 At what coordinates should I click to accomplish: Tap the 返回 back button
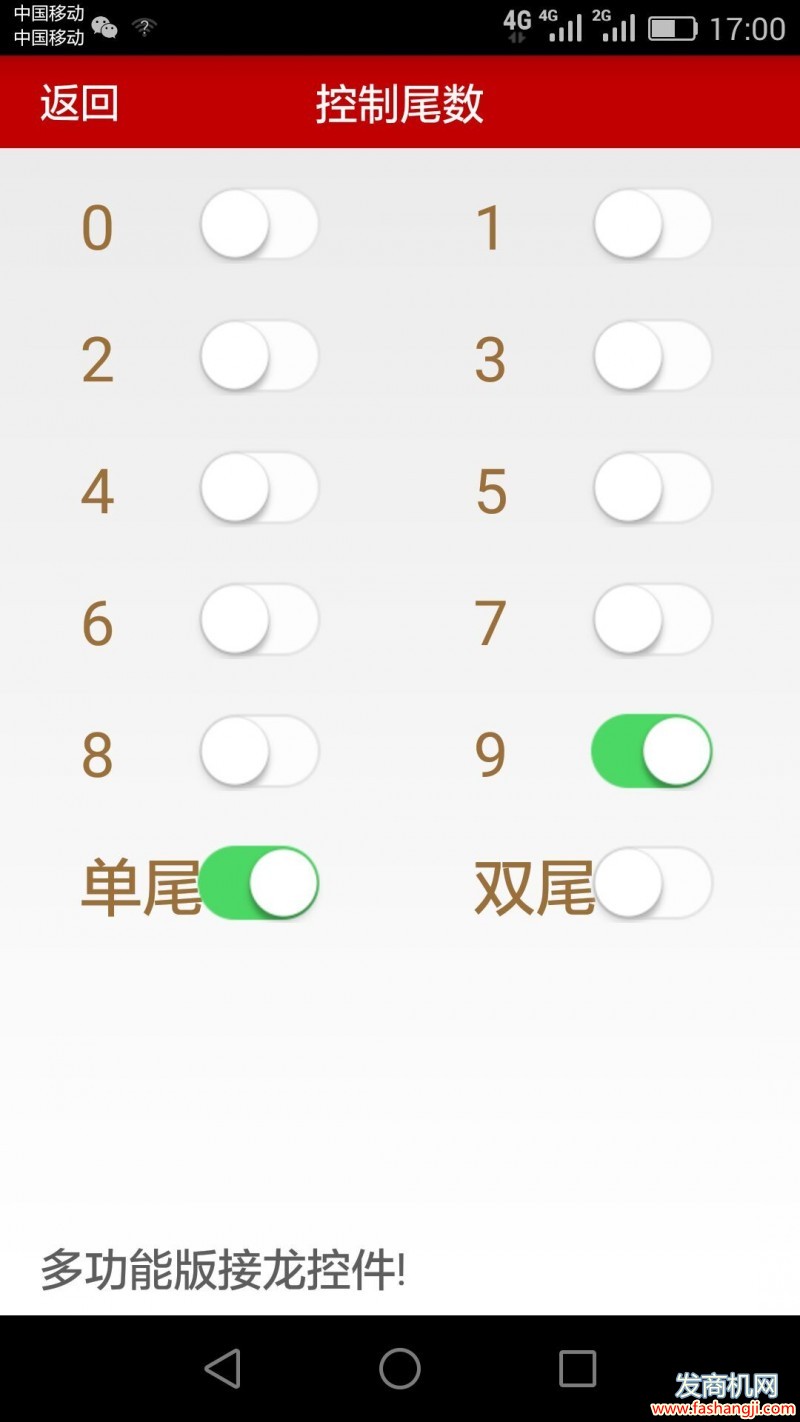(x=80, y=103)
